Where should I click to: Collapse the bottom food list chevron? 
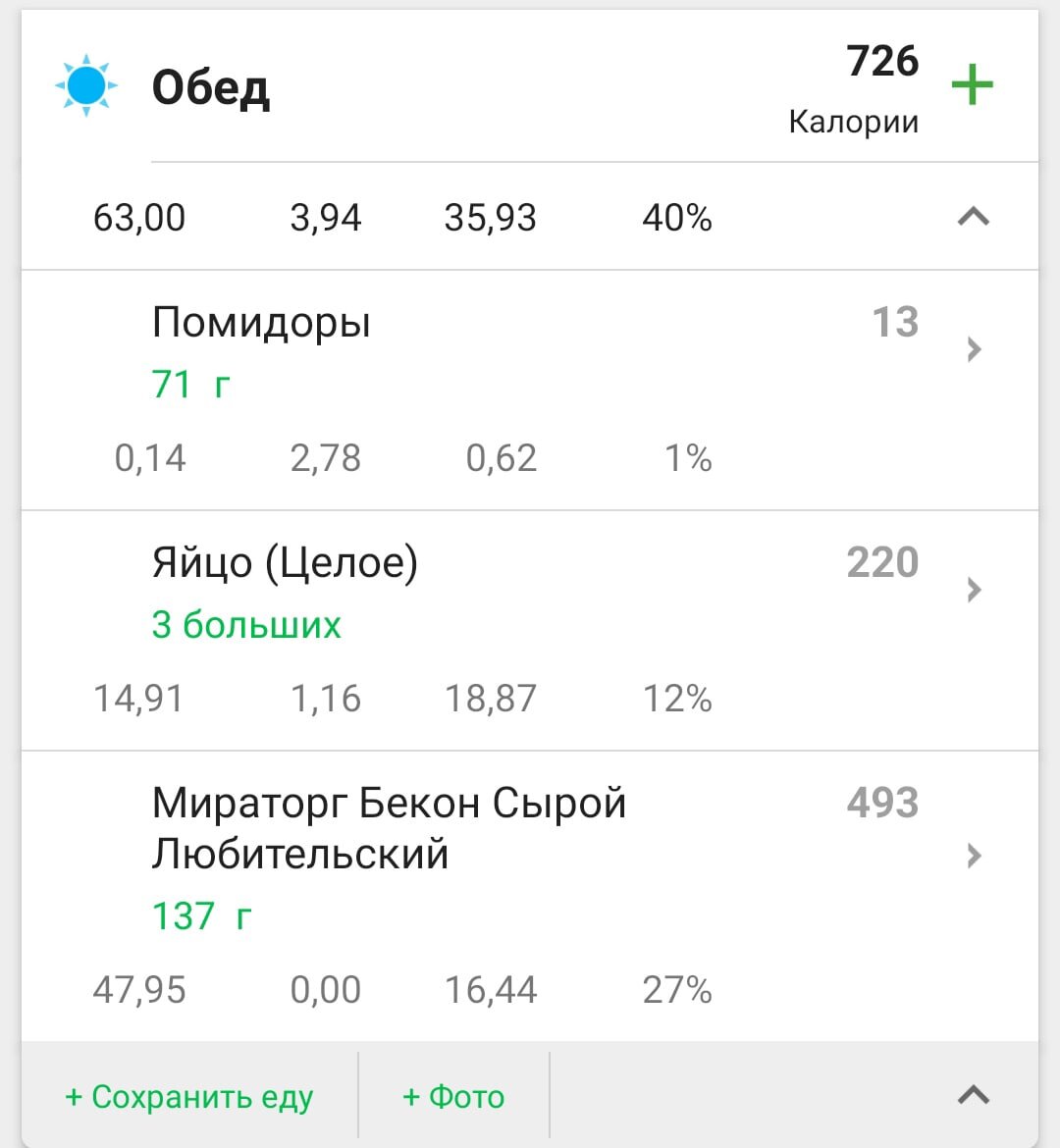pos(971,1092)
